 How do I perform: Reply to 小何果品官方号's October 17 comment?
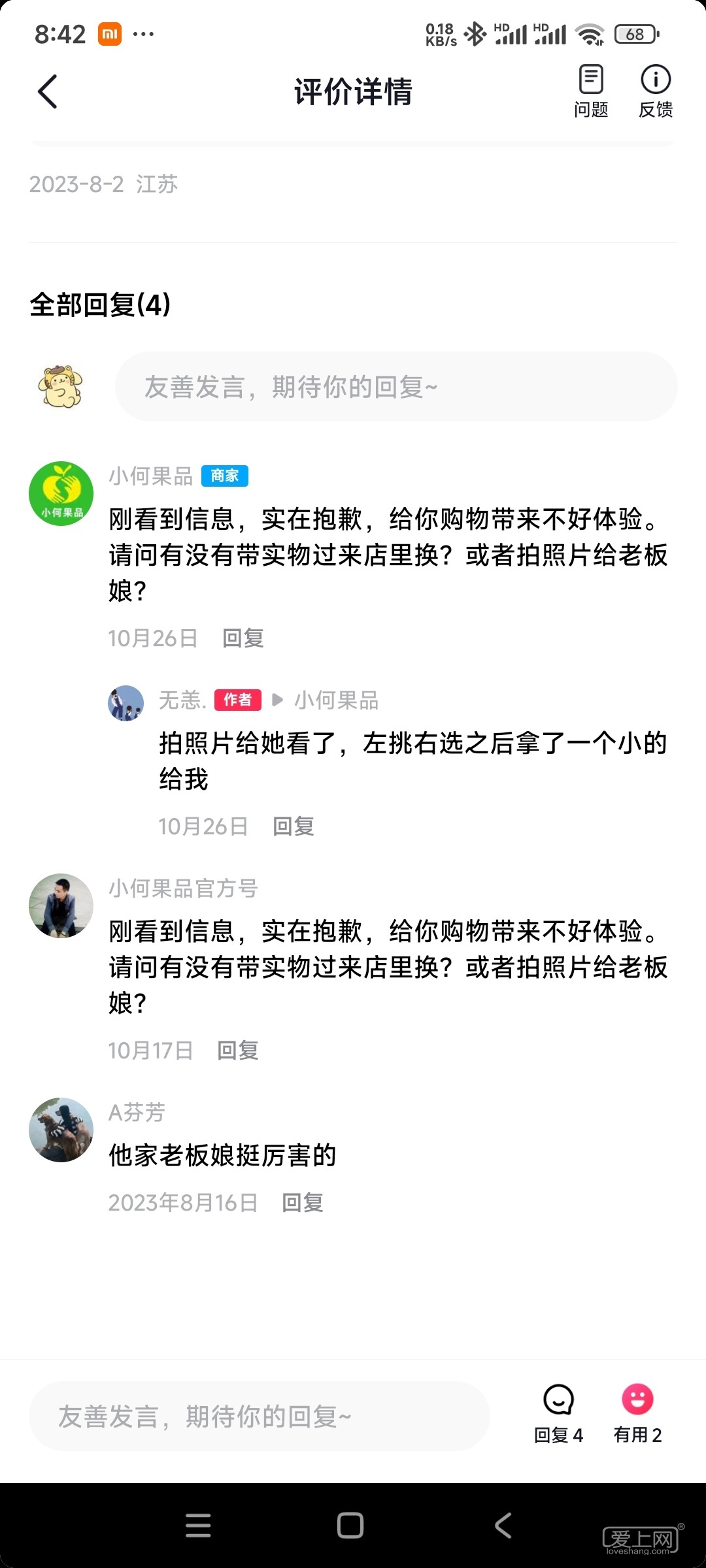pos(237,1051)
